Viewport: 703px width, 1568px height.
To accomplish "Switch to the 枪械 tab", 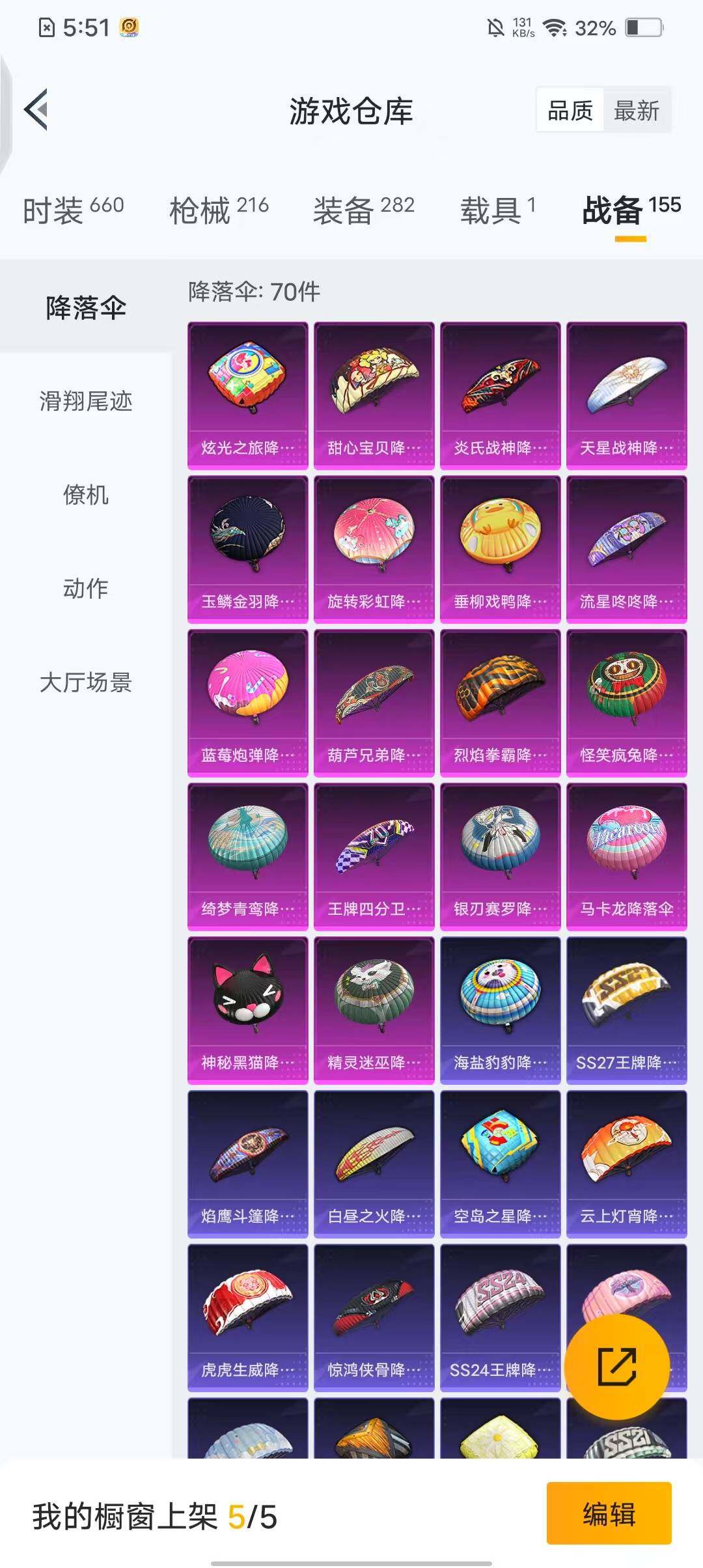I will (219, 210).
